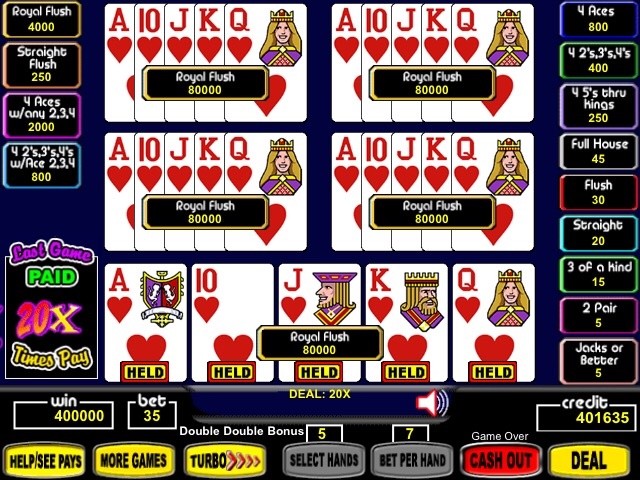640x480 pixels.
Task: Open the More Games menu
Action: click(x=134, y=460)
